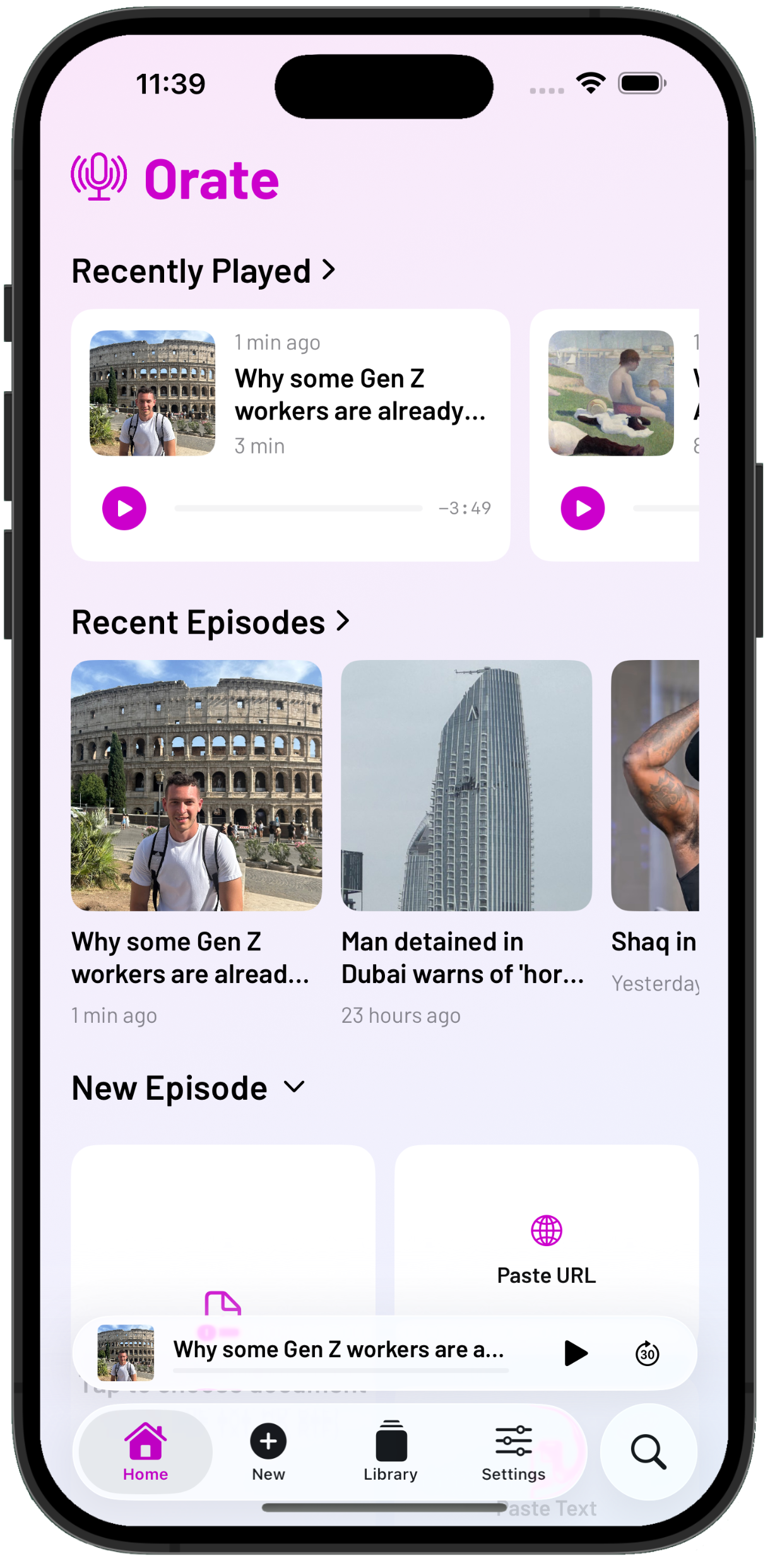Resume playback from the mini player
The height and width of the screenshot is (1568, 770).
coord(575,1352)
